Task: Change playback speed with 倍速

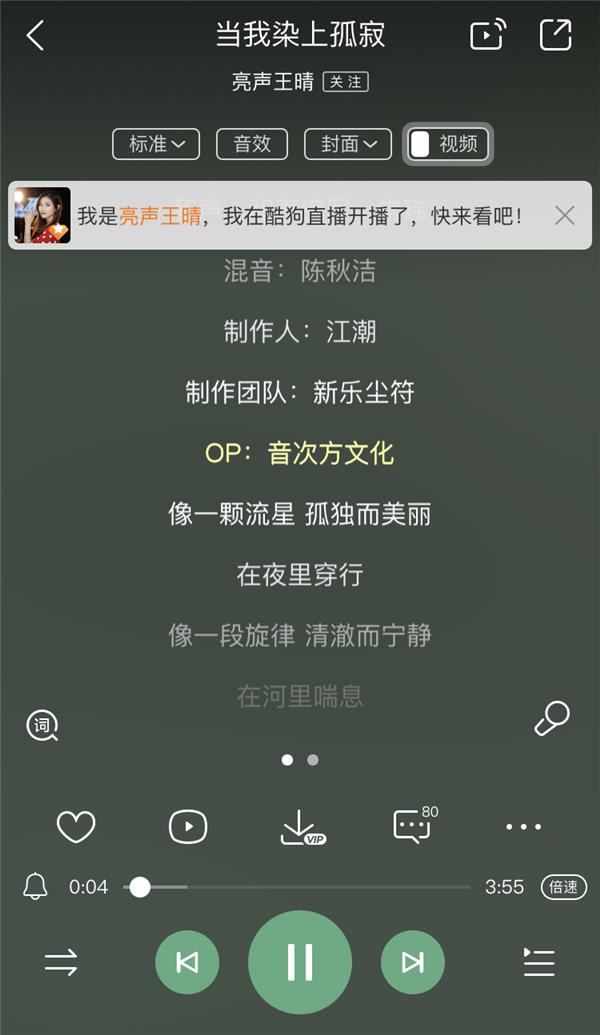Action: (564, 887)
